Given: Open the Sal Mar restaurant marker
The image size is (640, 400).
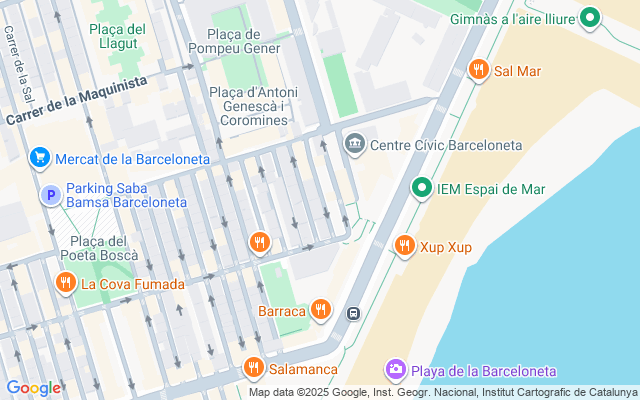Looking at the screenshot, I should click(x=479, y=70).
